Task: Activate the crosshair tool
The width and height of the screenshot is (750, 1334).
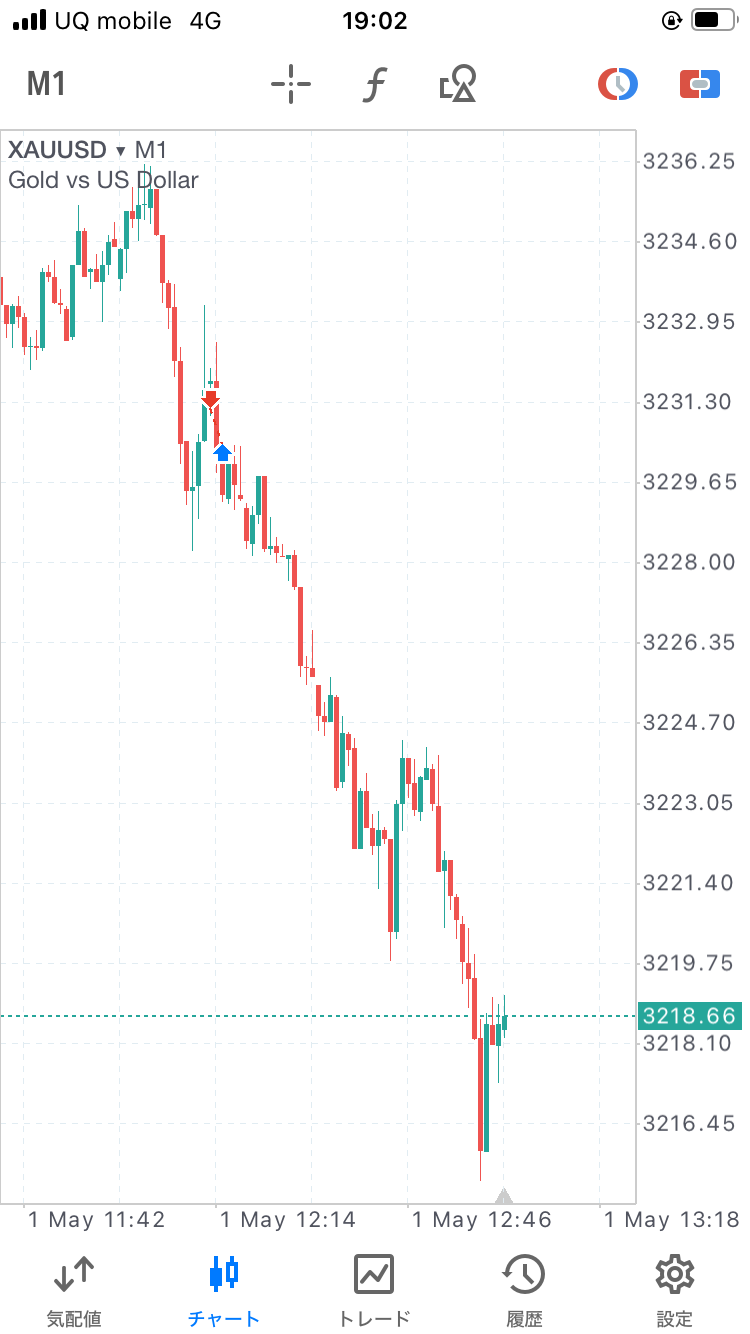Action: pos(291,84)
